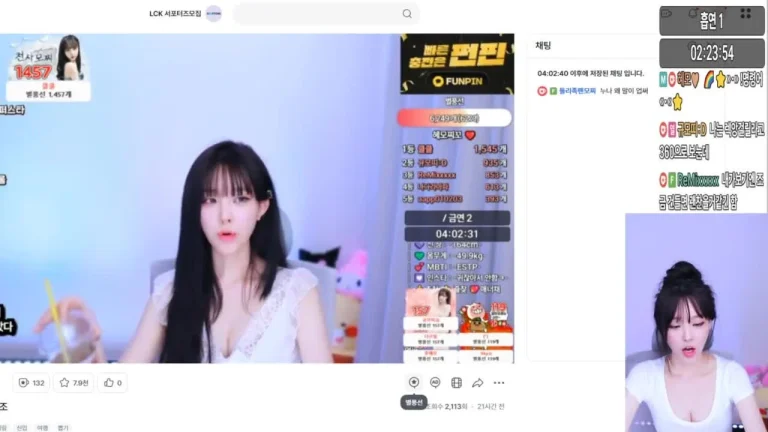Tap the 132 counter button under the video

tap(31, 382)
